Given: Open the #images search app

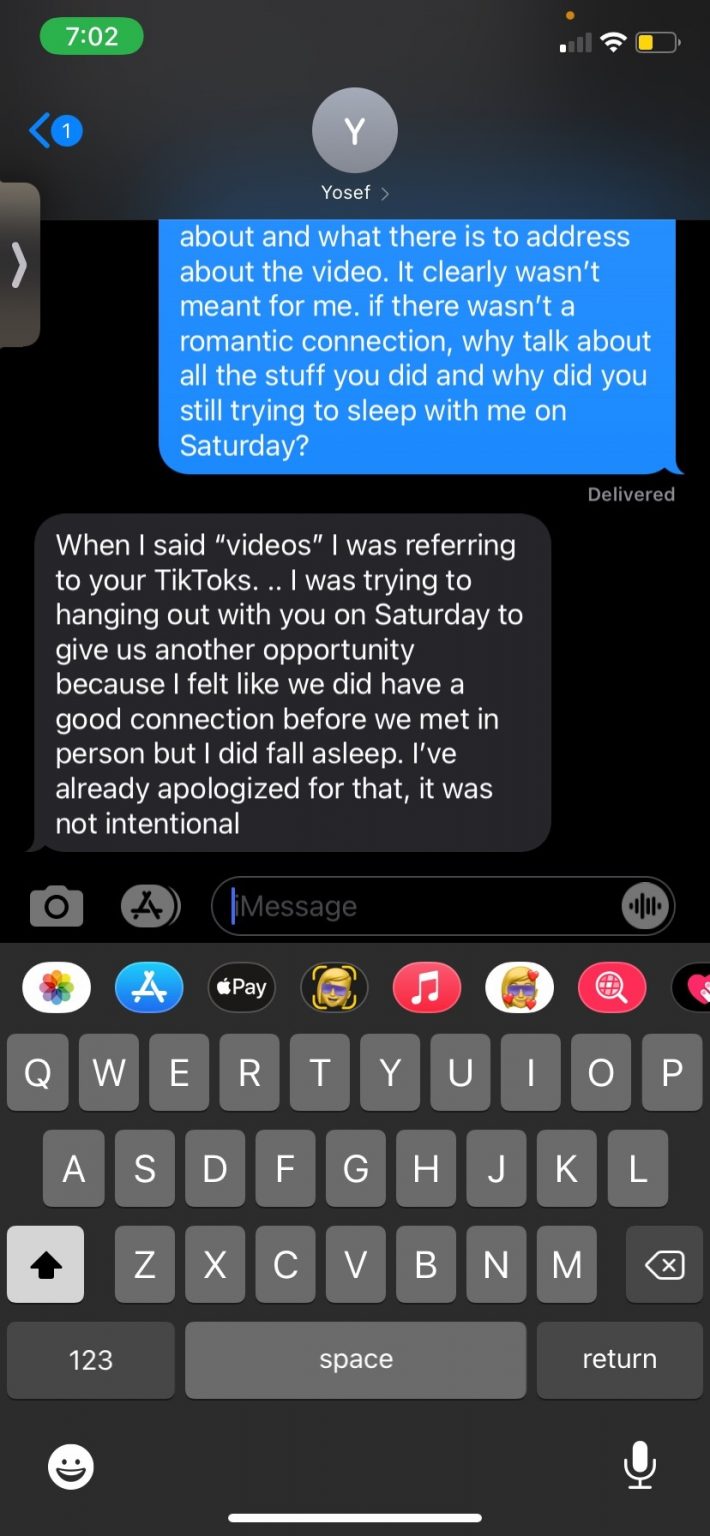Looking at the screenshot, I should click(x=611, y=988).
